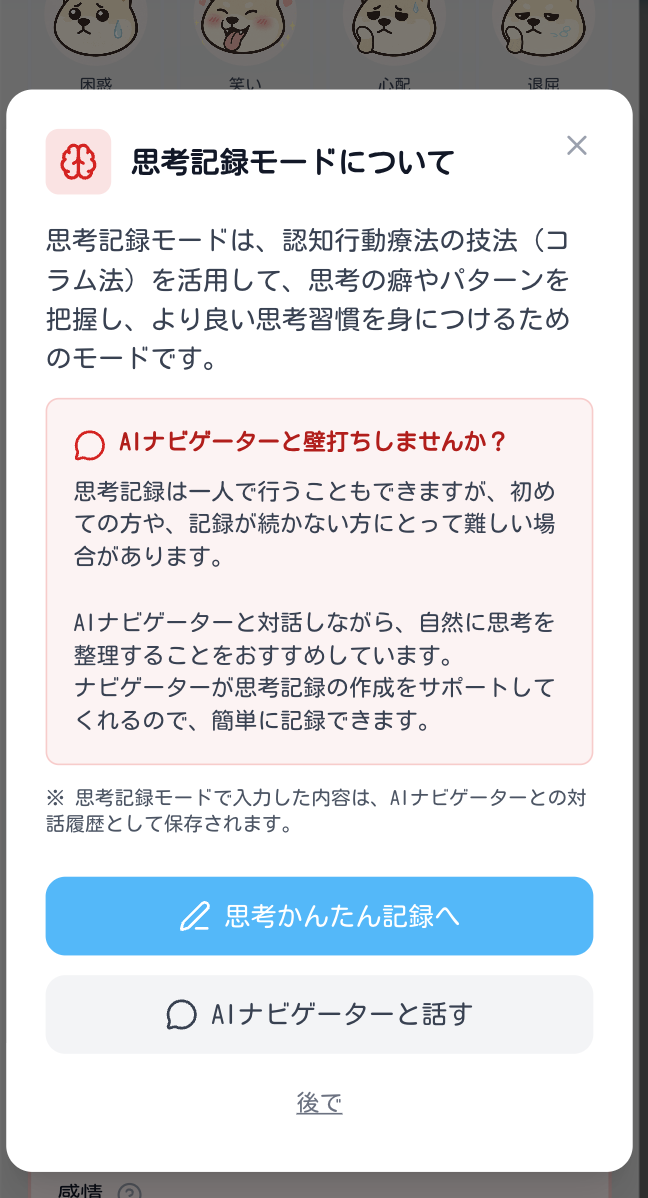Go to 思考かんたん記録へ

tap(319, 916)
